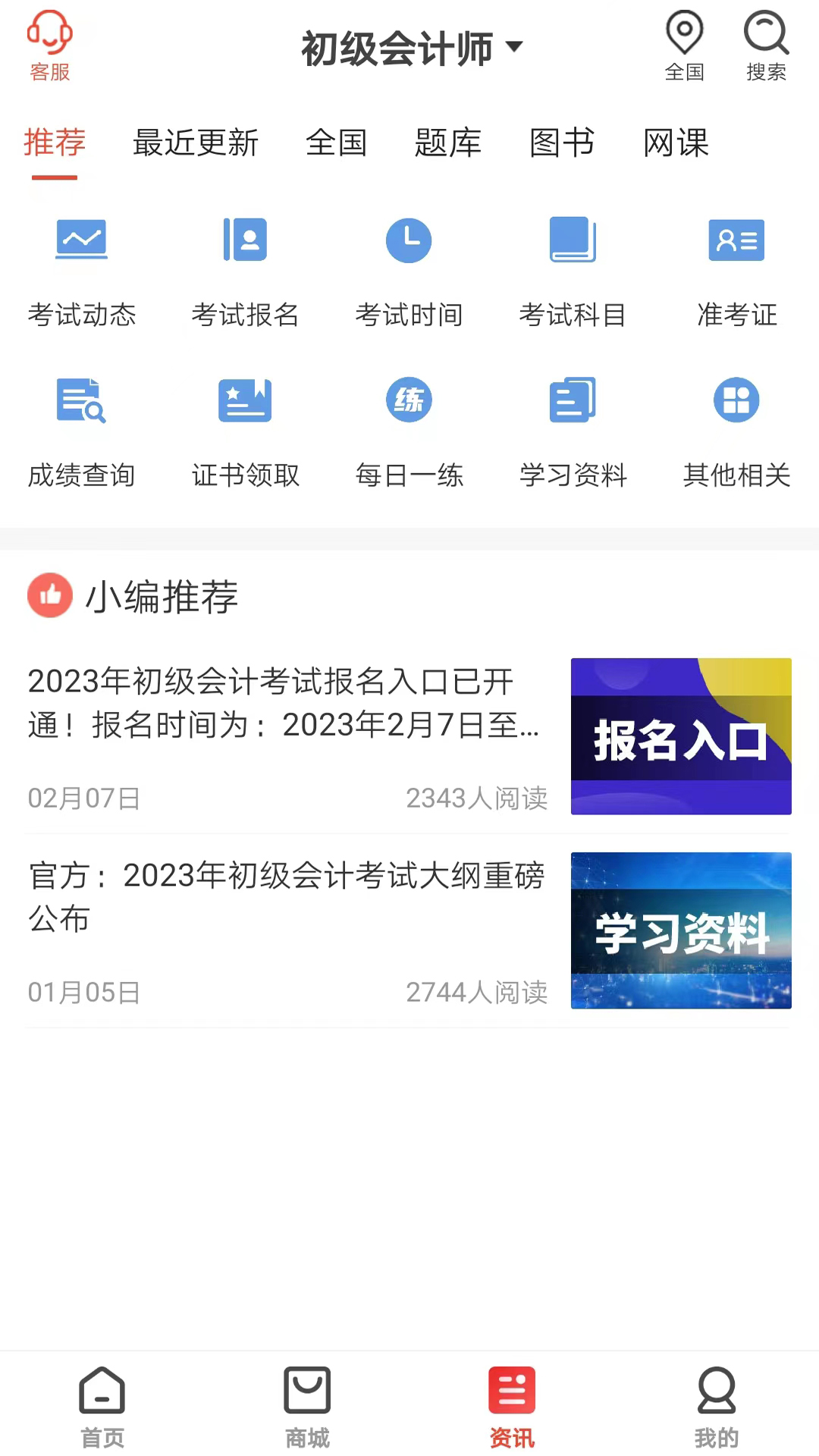
Task: Open the 2023 registration entrance article link
Action: tap(284, 704)
